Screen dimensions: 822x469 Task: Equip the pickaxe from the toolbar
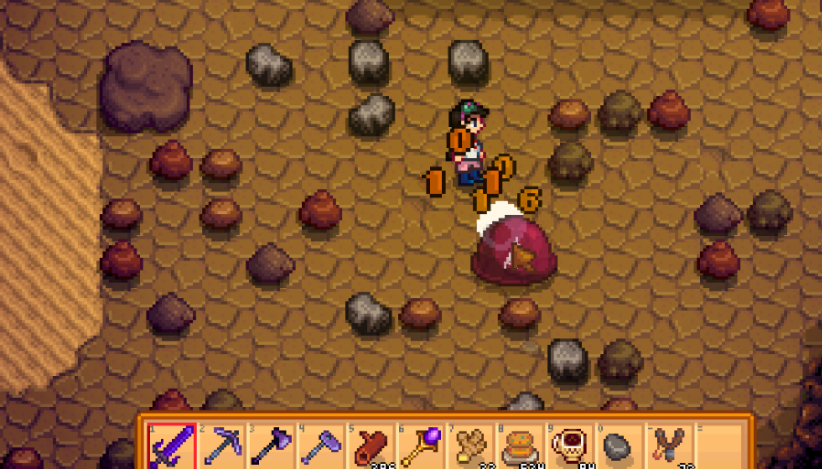221,445
